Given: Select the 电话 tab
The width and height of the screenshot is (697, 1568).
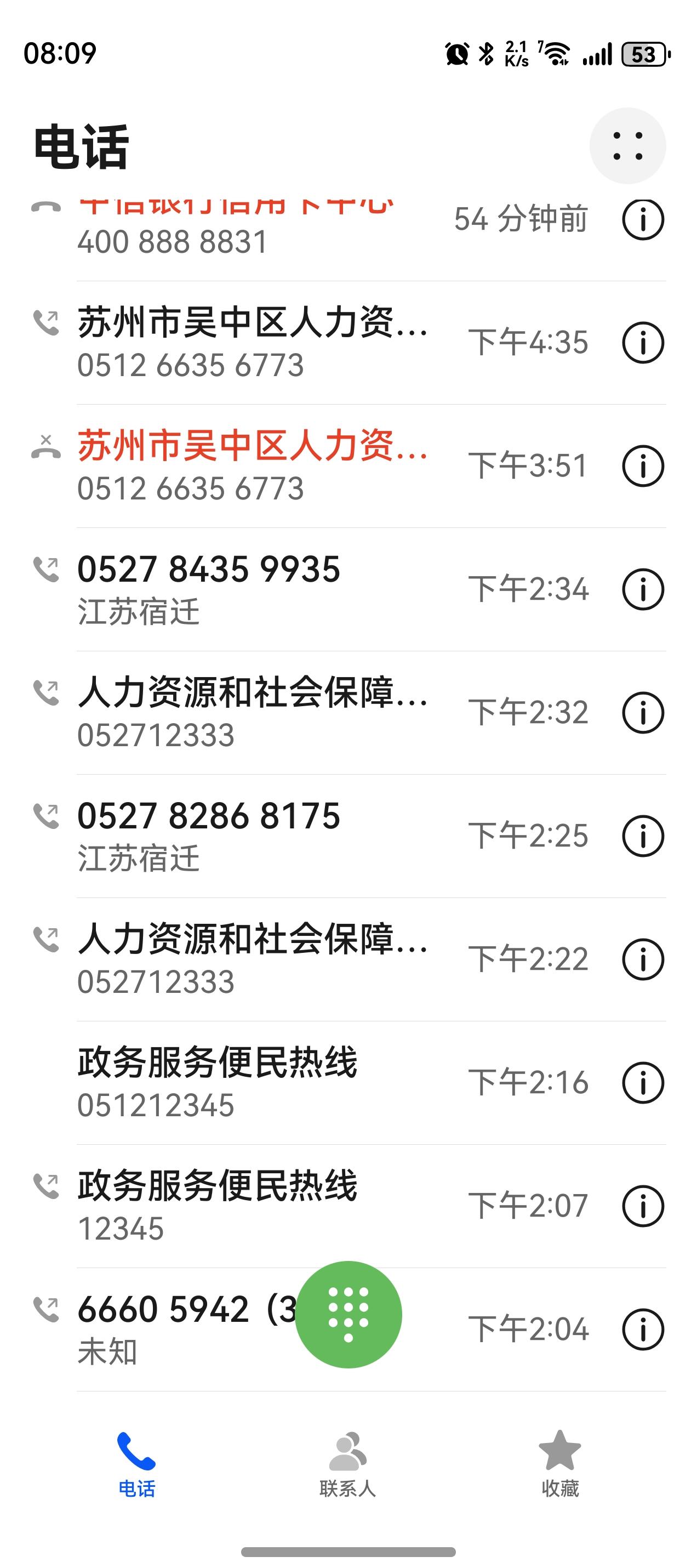Looking at the screenshot, I should point(137,1464).
